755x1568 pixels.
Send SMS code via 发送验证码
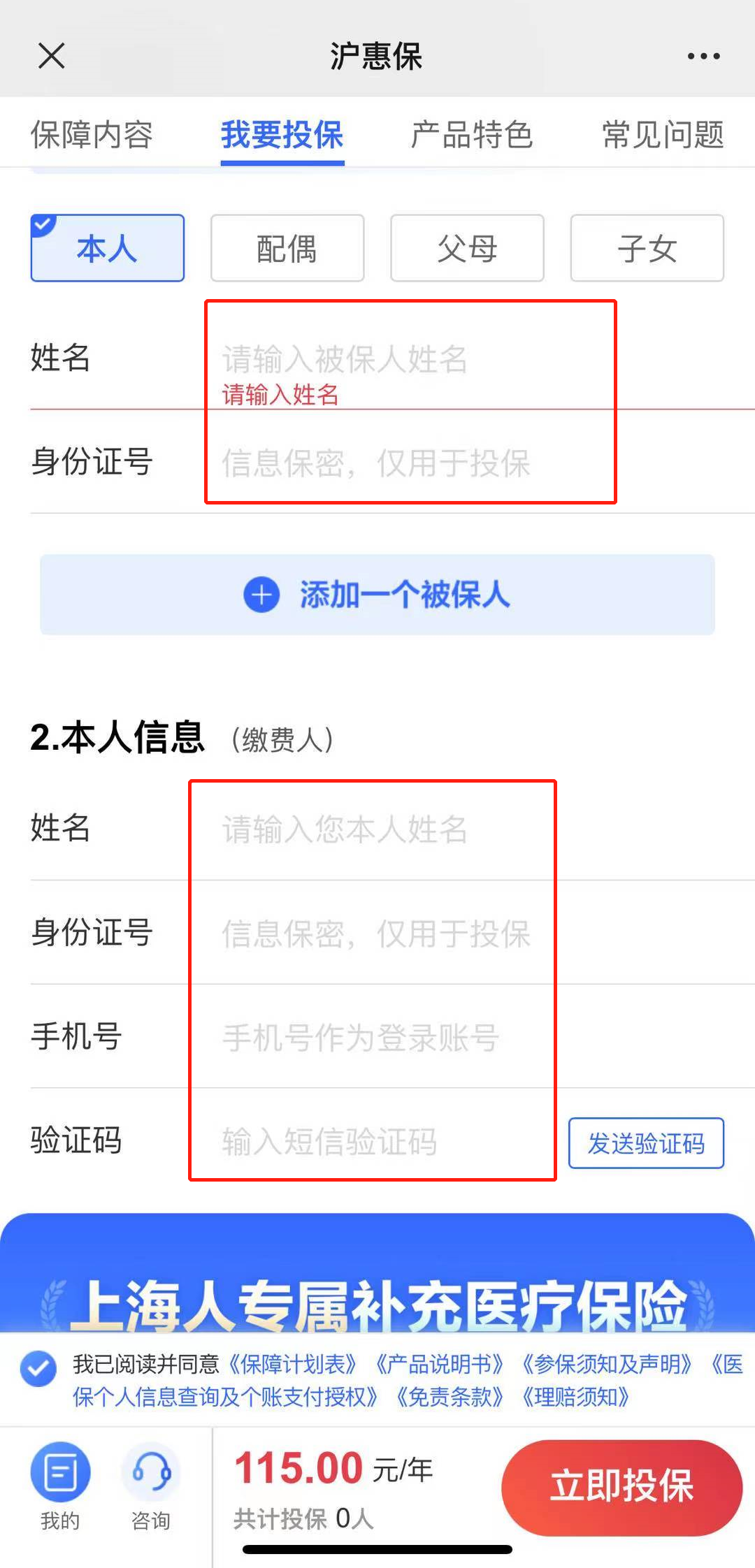click(x=646, y=1143)
